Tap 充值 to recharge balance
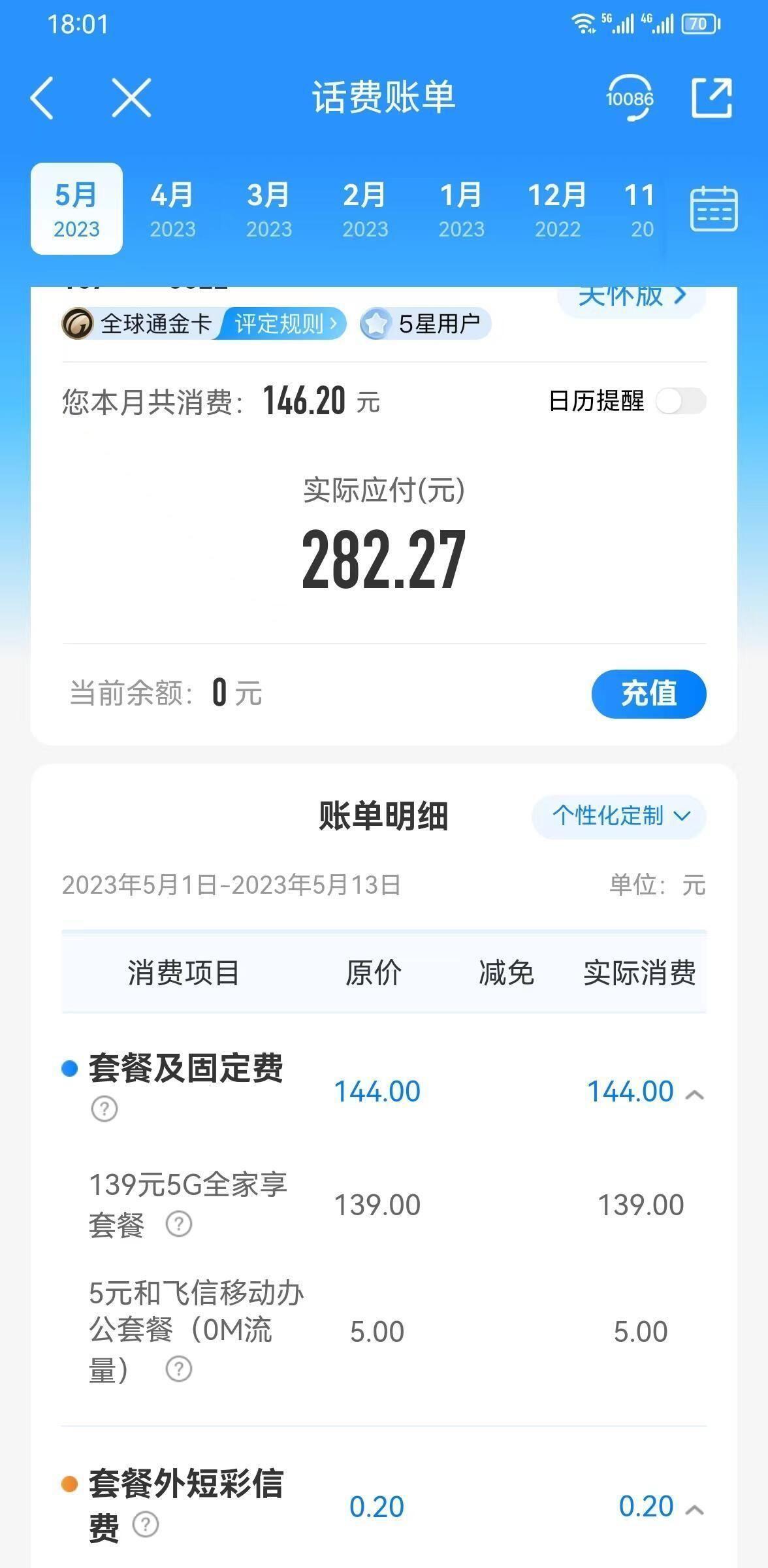Screen dimensions: 768x1568 pos(648,693)
